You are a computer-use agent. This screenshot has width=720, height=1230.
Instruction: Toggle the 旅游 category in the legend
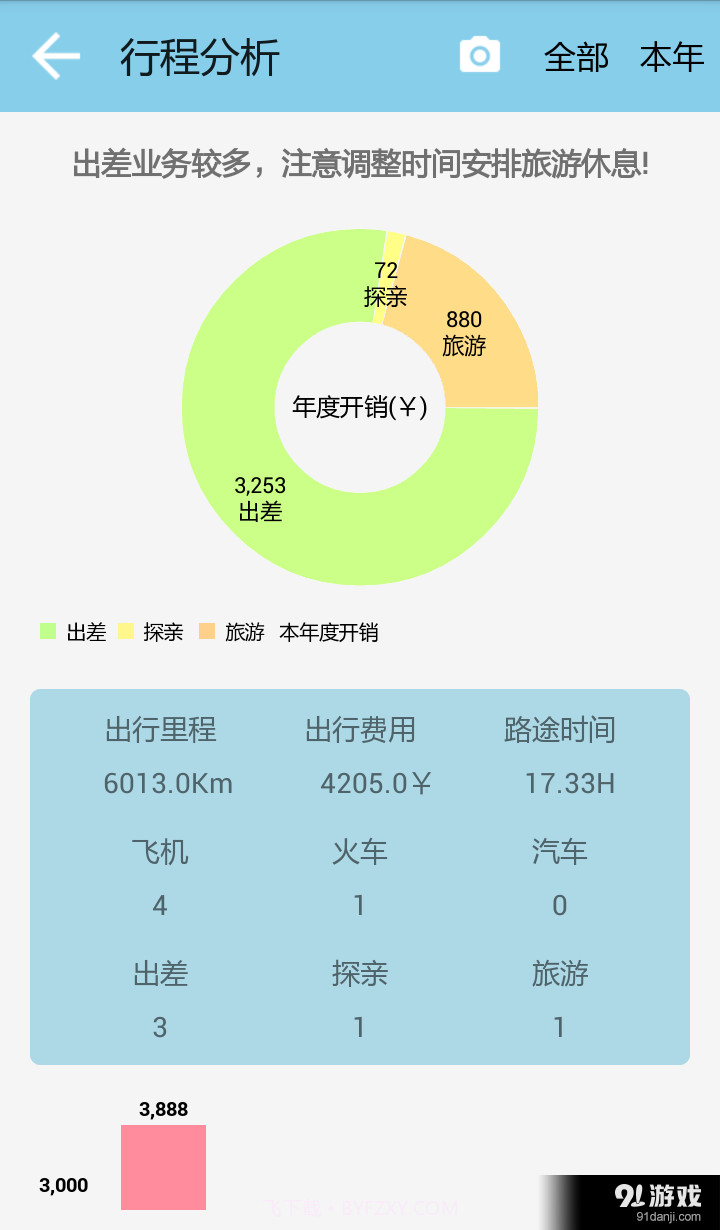[x=230, y=633]
